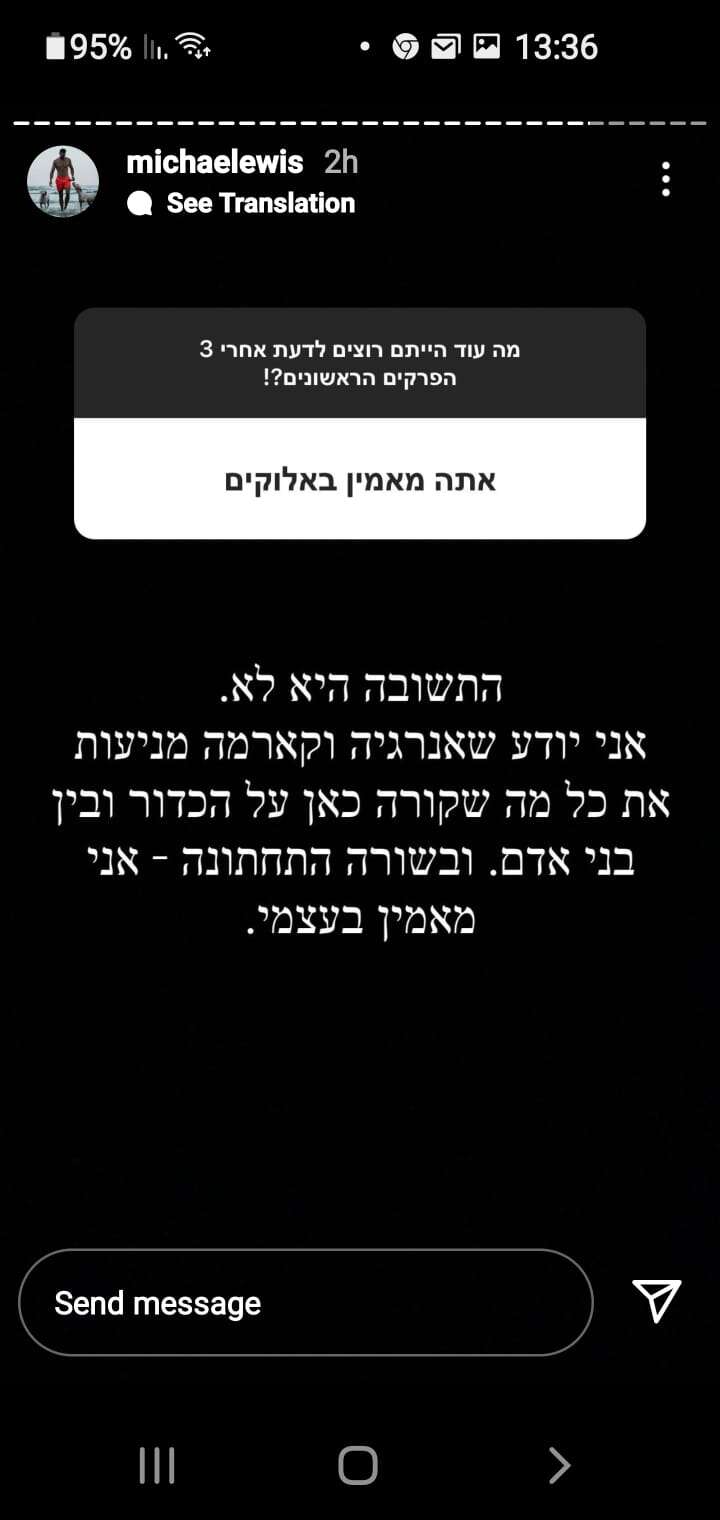
Task: Go back using system back button
Action: (x=559, y=1466)
